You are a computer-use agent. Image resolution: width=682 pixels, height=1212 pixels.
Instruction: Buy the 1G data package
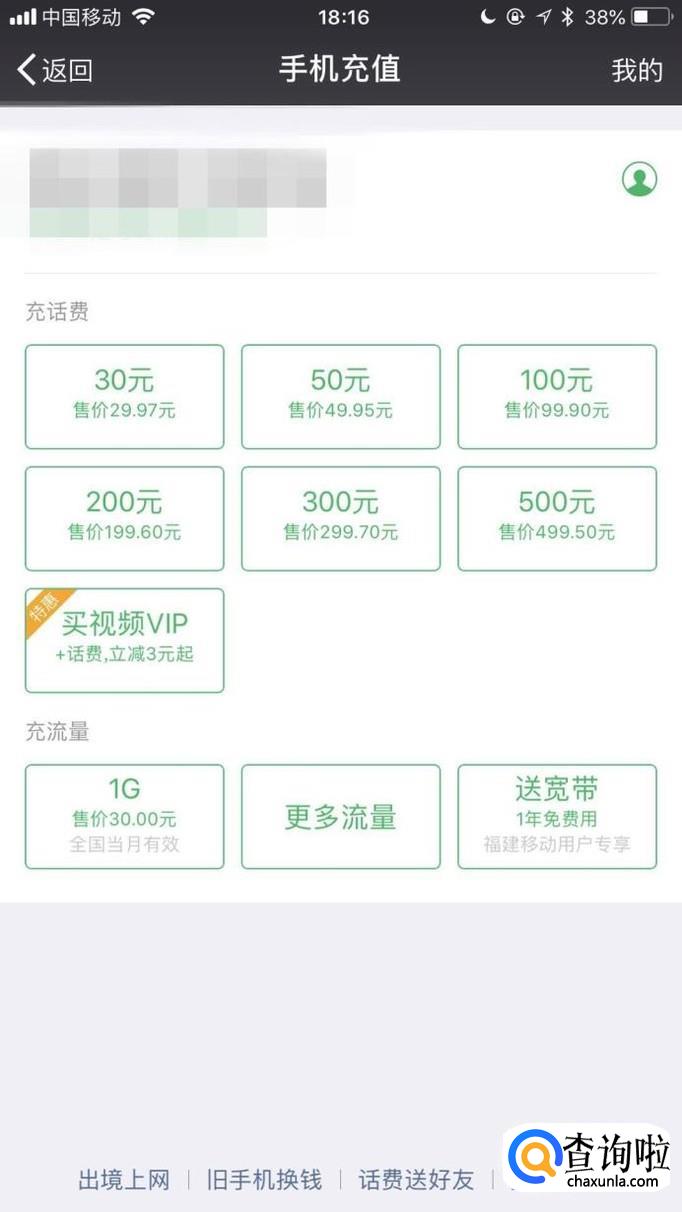tap(124, 816)
